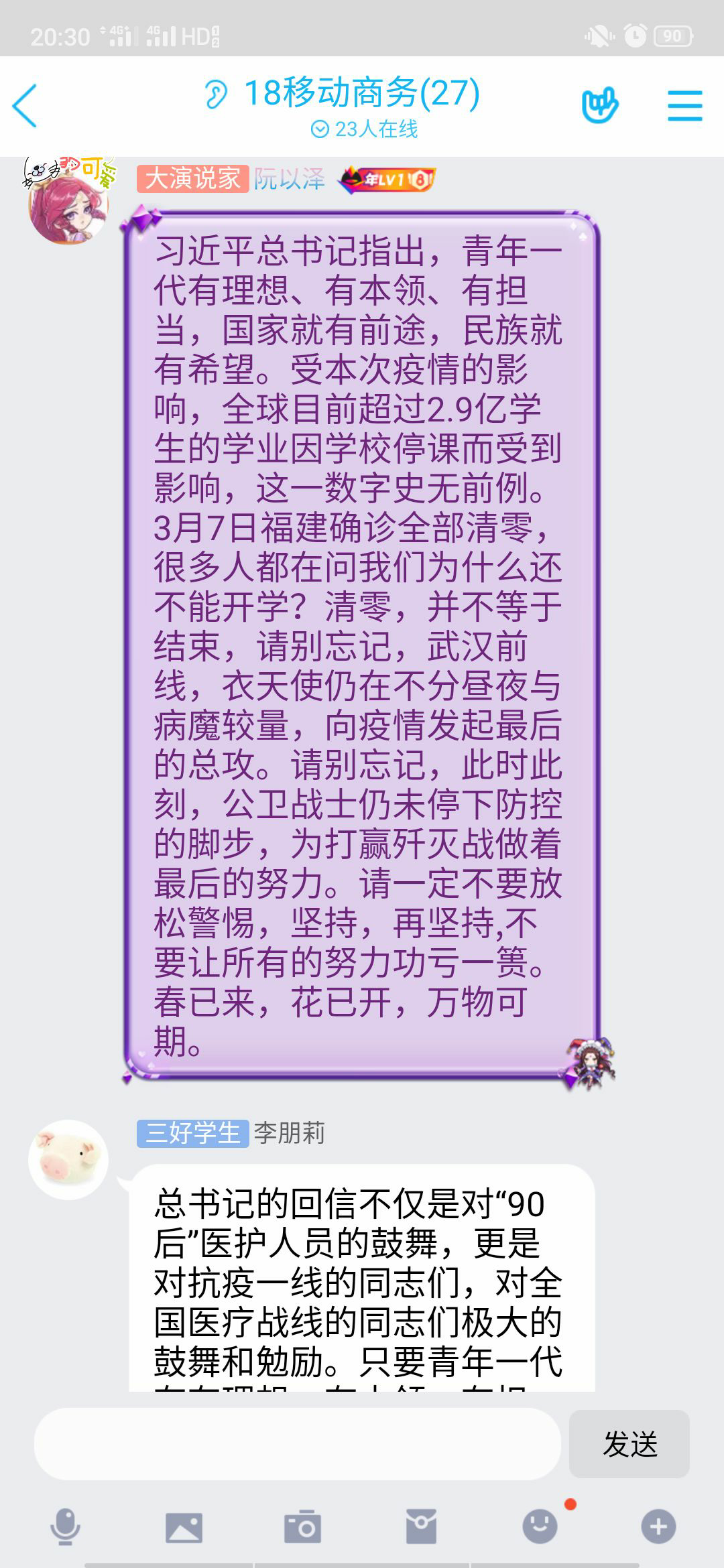
Task: Open the photo gallery picker
Action: coord(184,1527)
